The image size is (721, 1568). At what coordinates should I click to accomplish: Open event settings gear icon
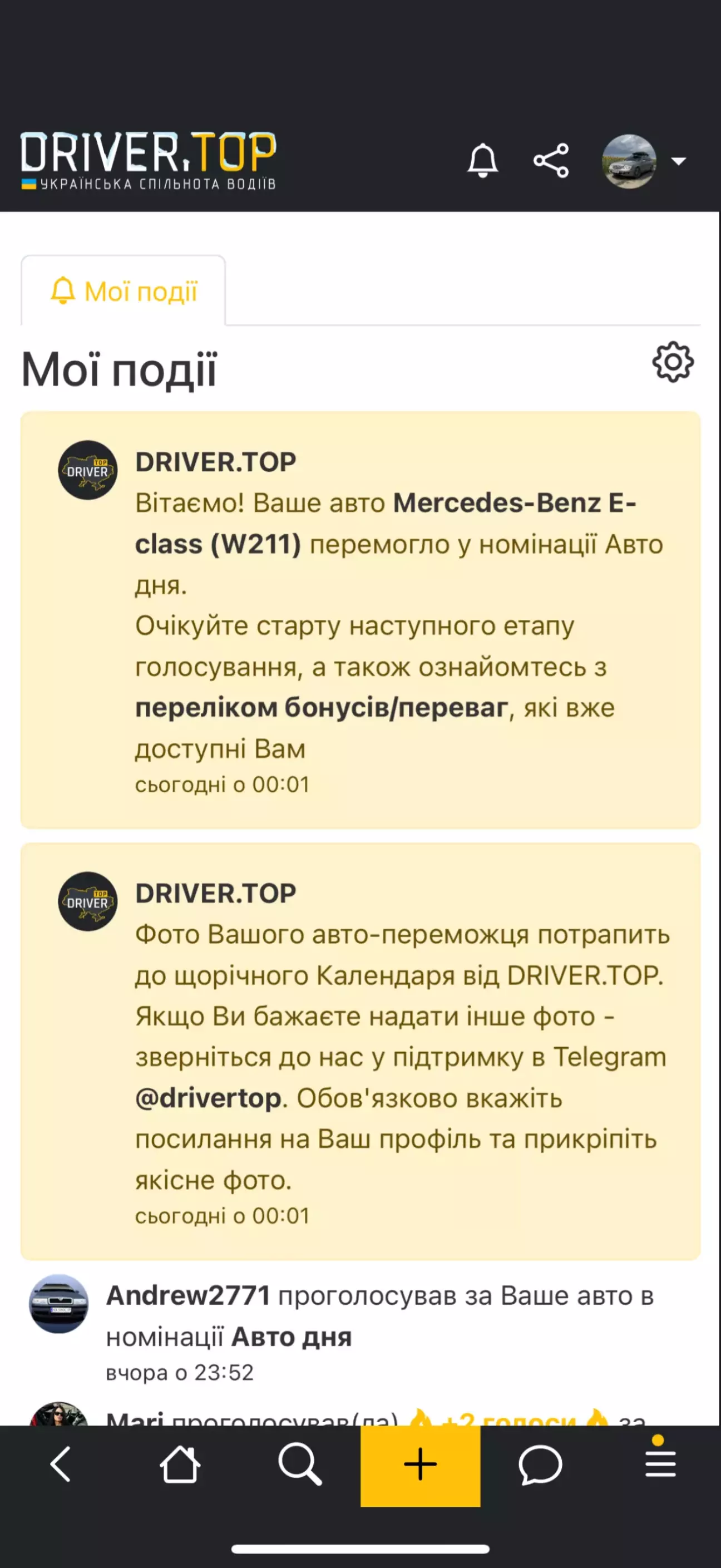click(x=673, y=362)
